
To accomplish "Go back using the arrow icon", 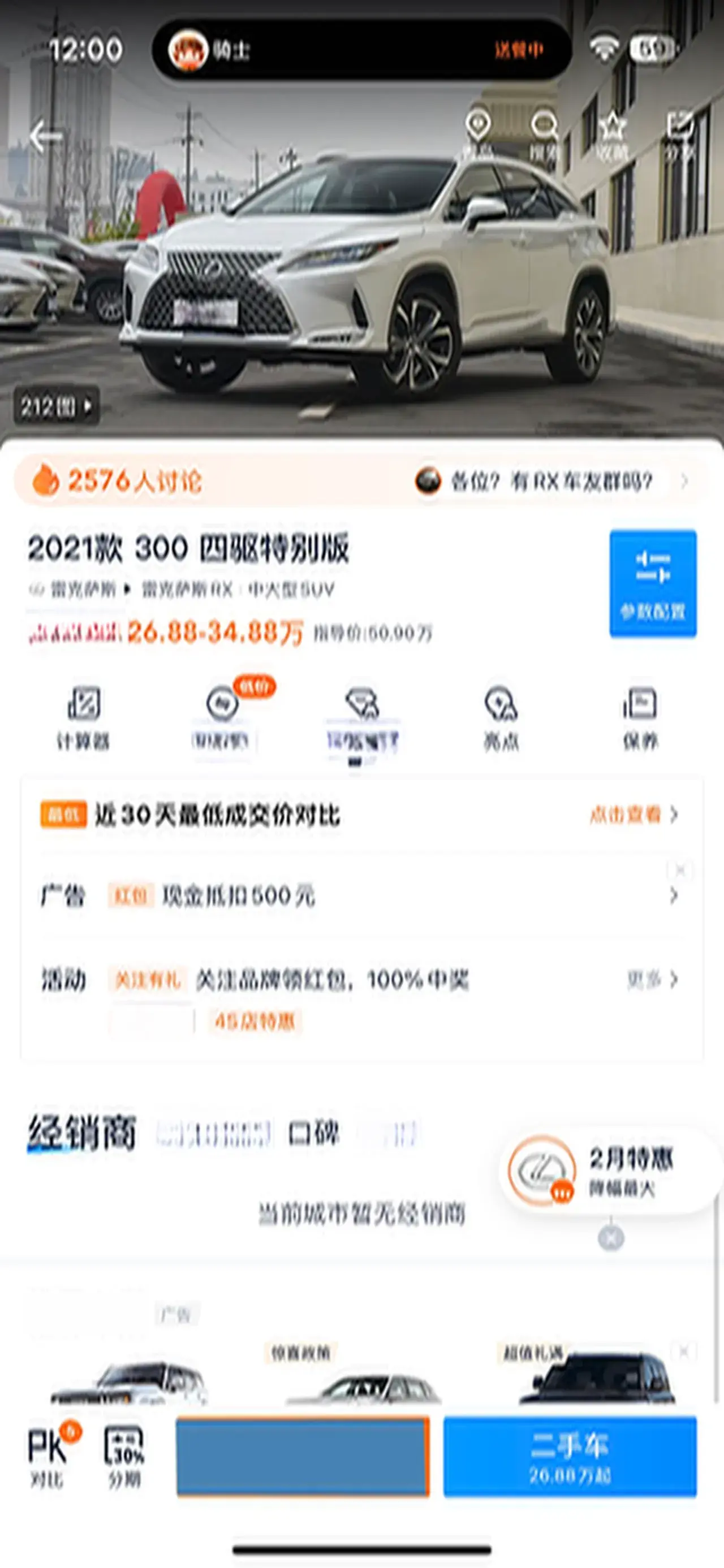I will [x=45, y=136].
